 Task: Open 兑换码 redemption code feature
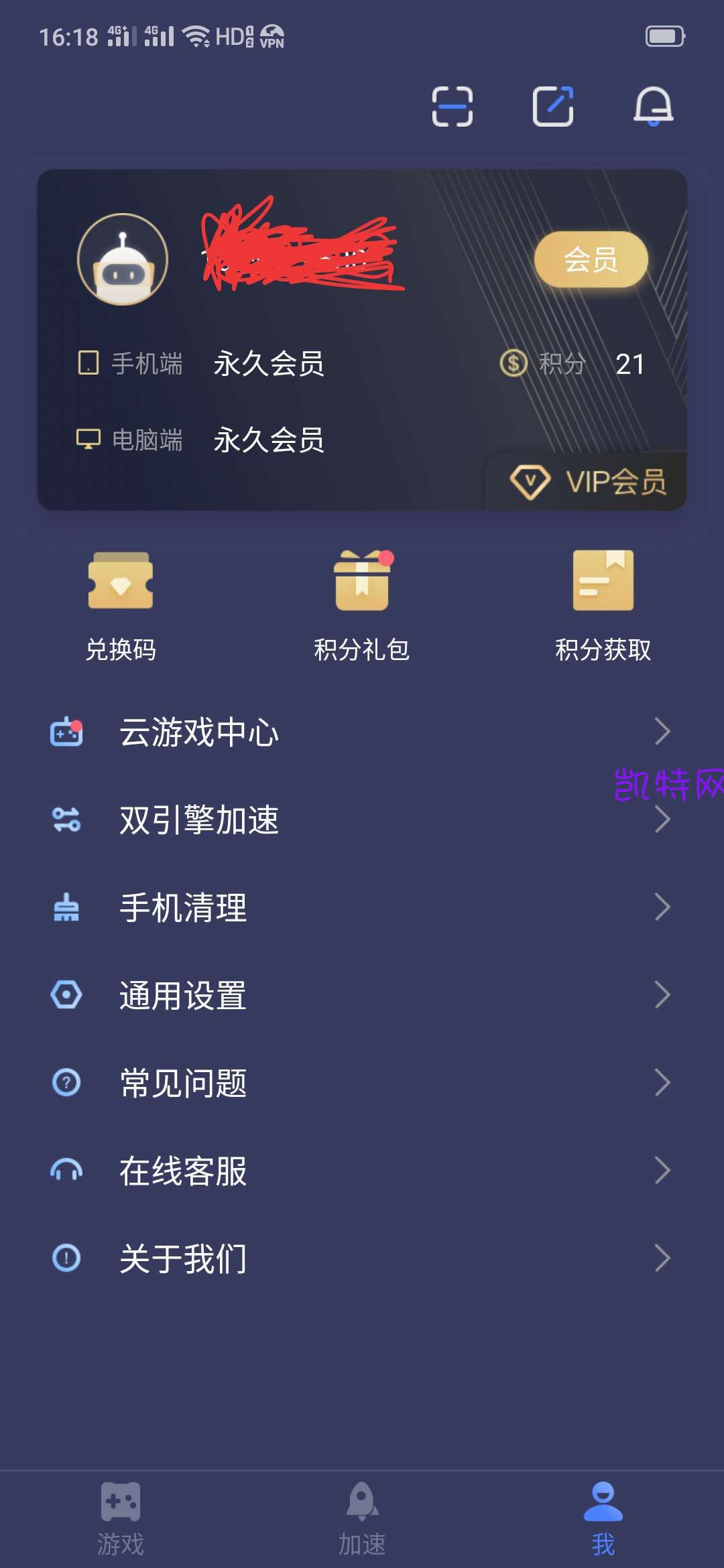(x=121, y=603)
